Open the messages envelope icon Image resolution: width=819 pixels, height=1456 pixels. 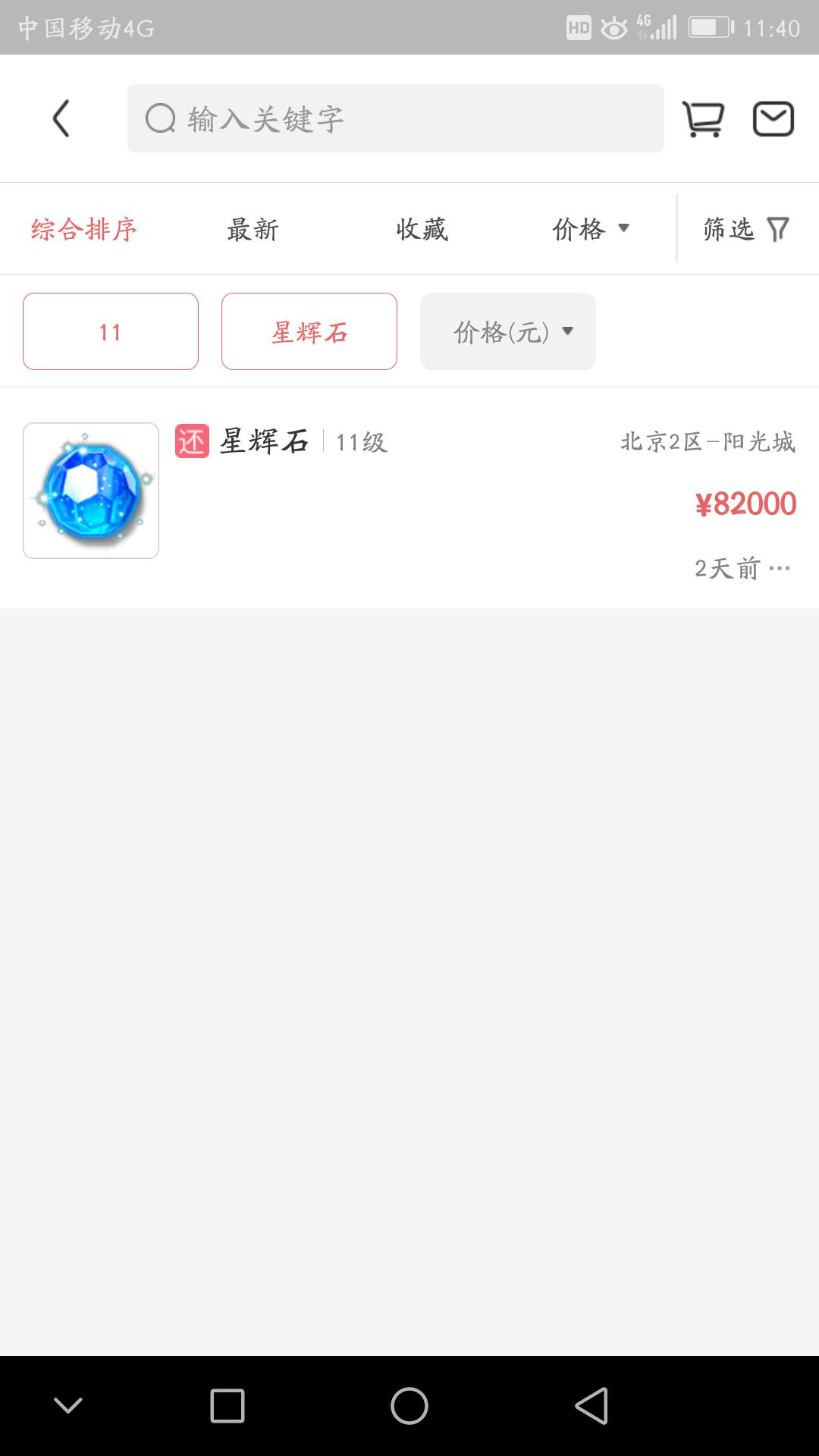tap(773, 119)
